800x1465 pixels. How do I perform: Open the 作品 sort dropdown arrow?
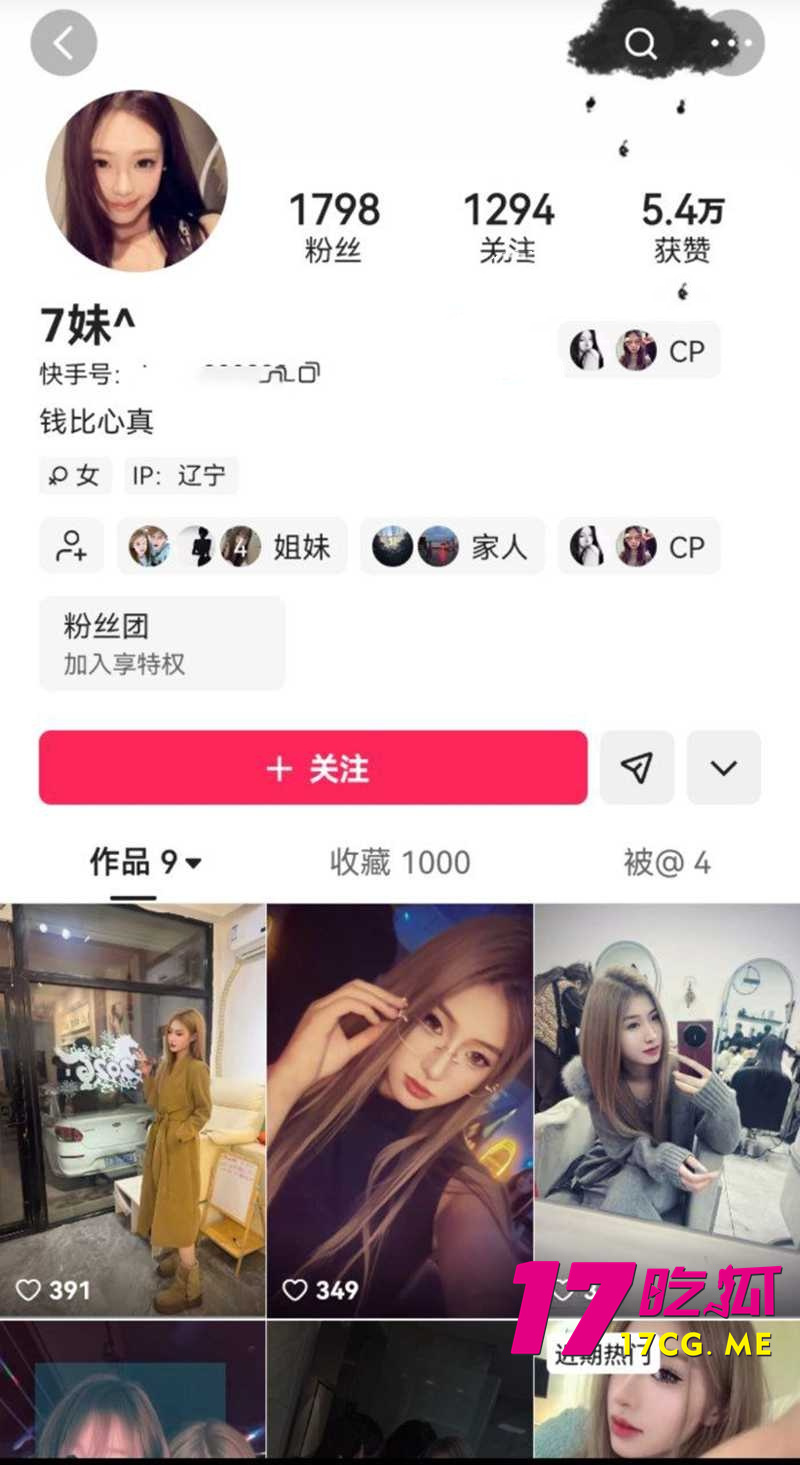tap(193, 862)
